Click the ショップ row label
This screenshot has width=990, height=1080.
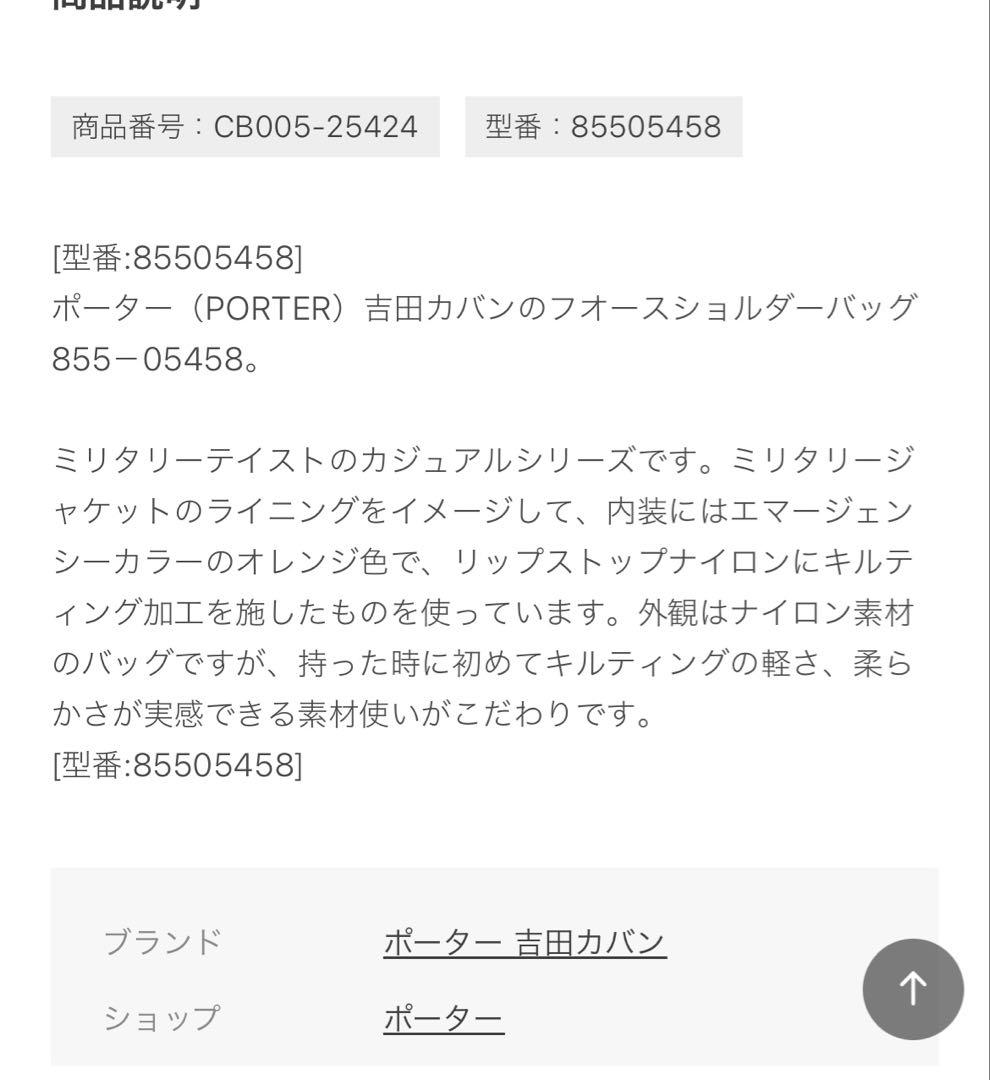coord(163,1017)
